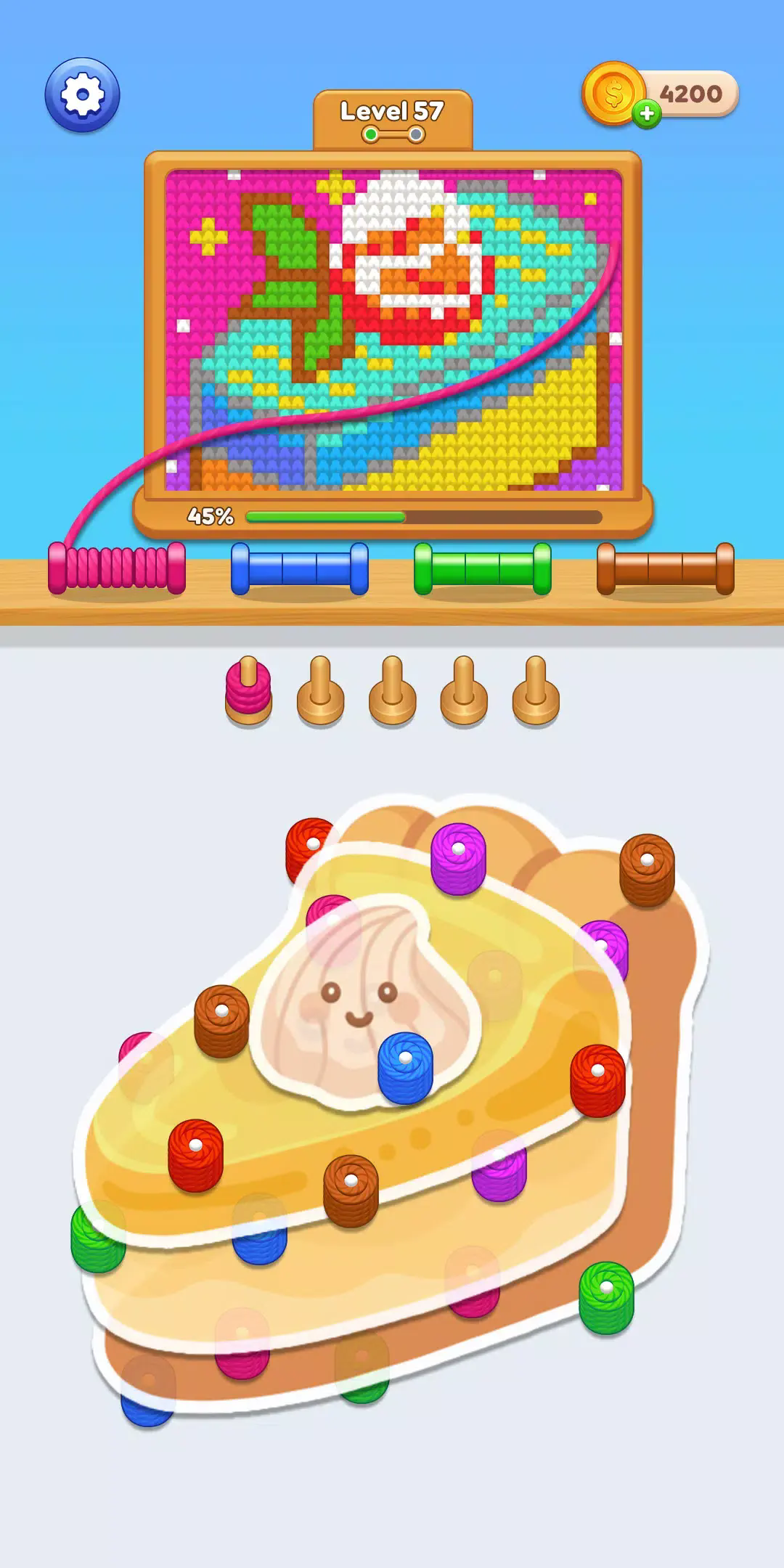The height and width of the screenshot is (1568, 784).
Task: Pick the brown spool on the crust corner
Action: tap(647, 870)
